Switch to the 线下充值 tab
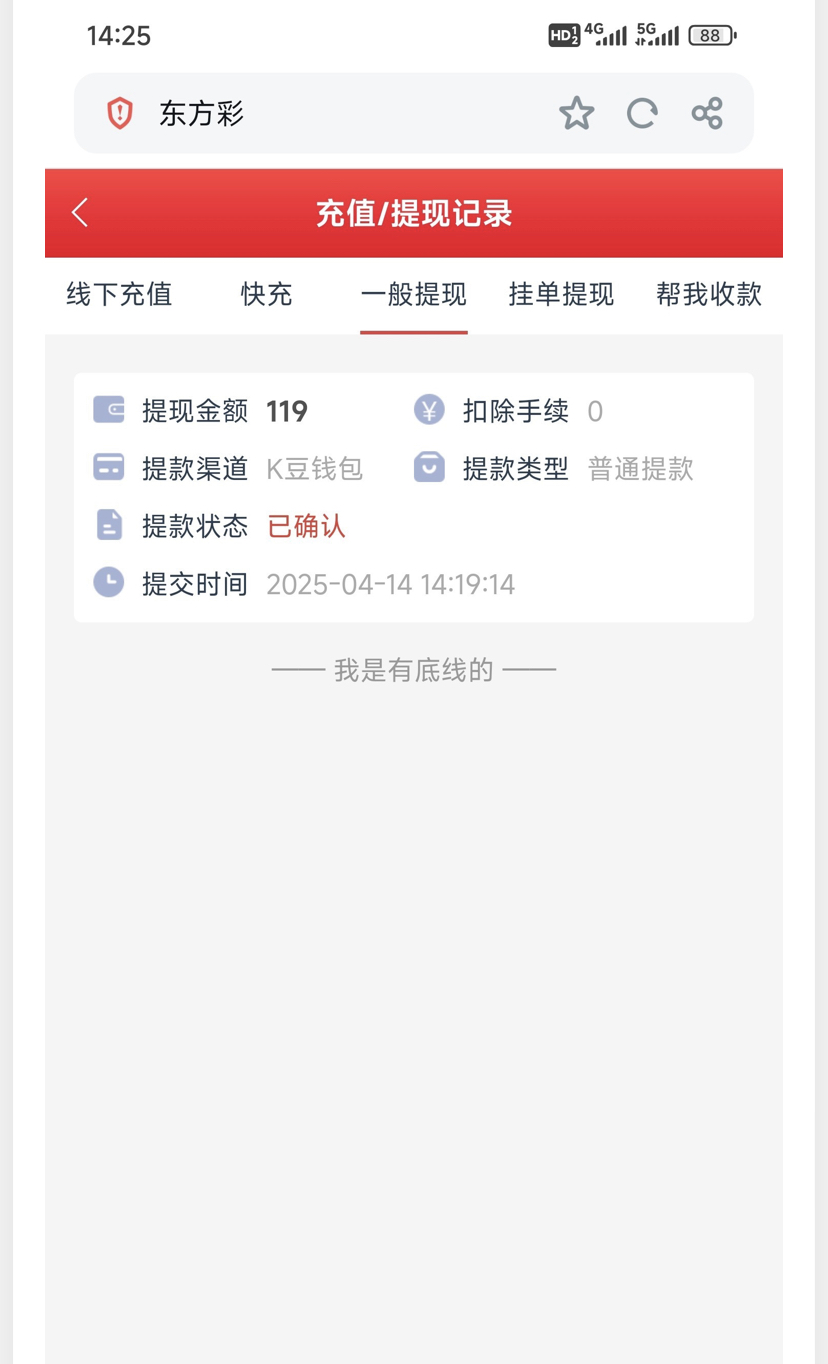The width and height of the screenshot is (828, 1364). tap(119, 294)
